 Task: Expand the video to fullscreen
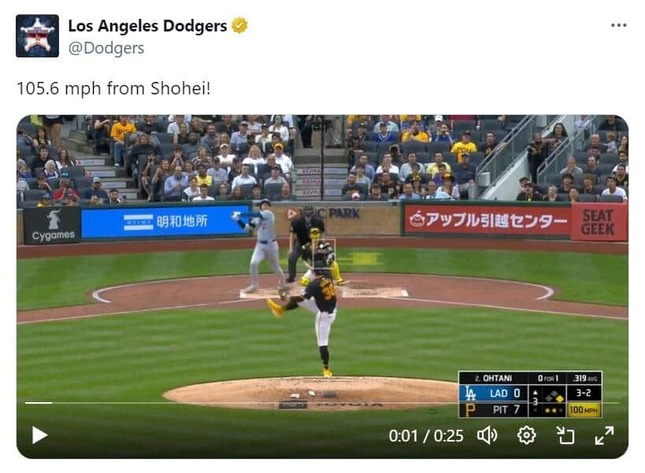click(x=604, y=435)
